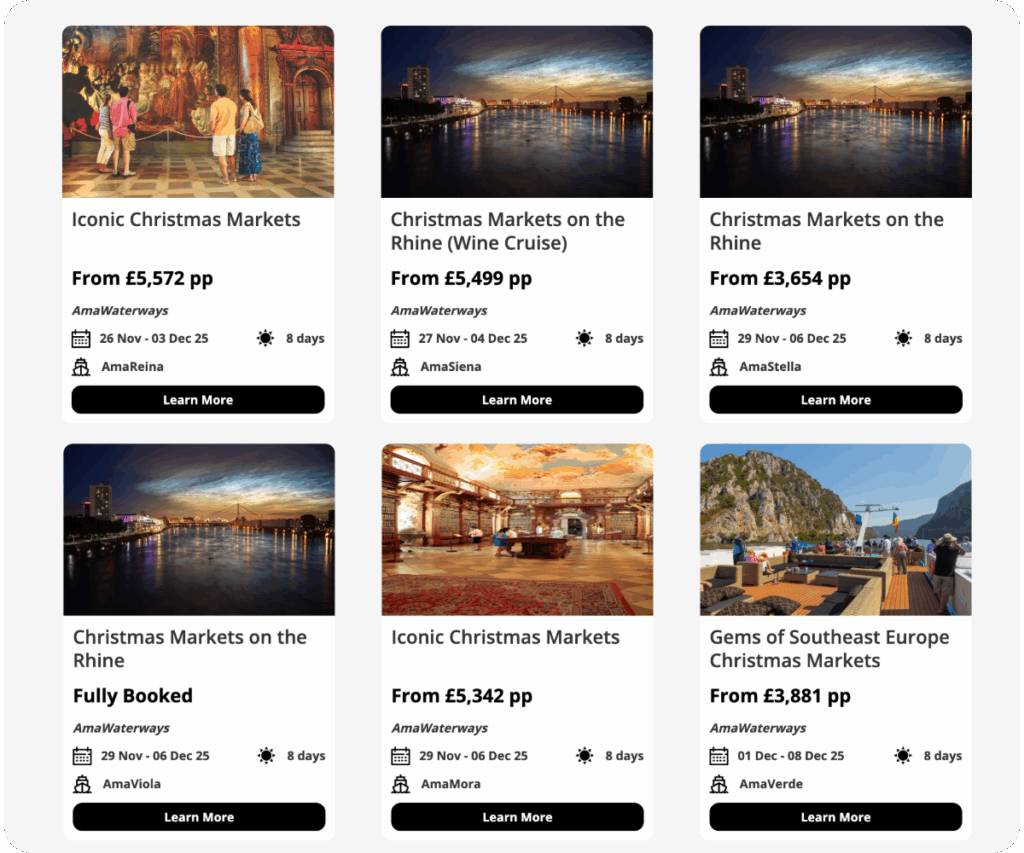Open Learn More for the AmaVerde cruise
Viewport: 1024px width, 853px height.
click(835, 817)
